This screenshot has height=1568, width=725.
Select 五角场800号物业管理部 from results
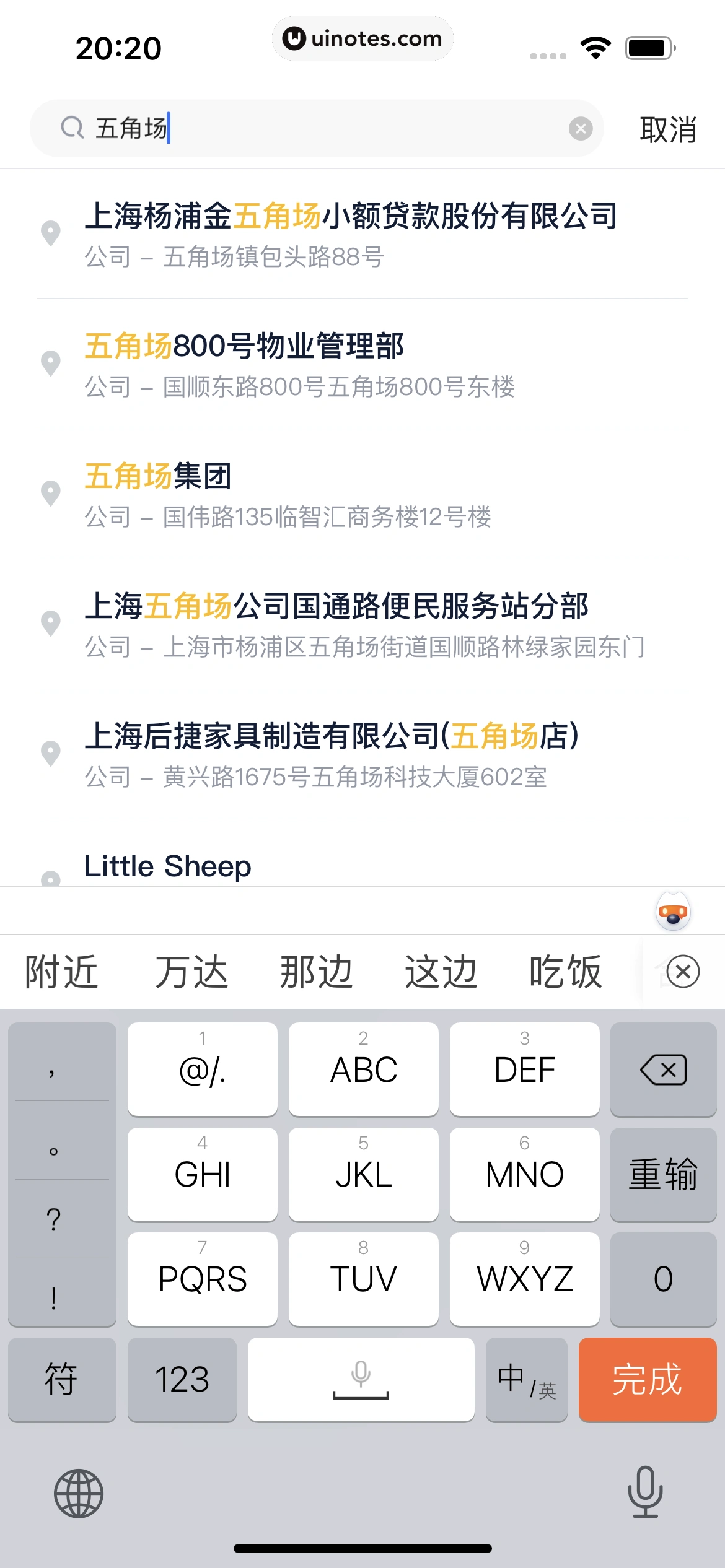[x=299, y=364]
